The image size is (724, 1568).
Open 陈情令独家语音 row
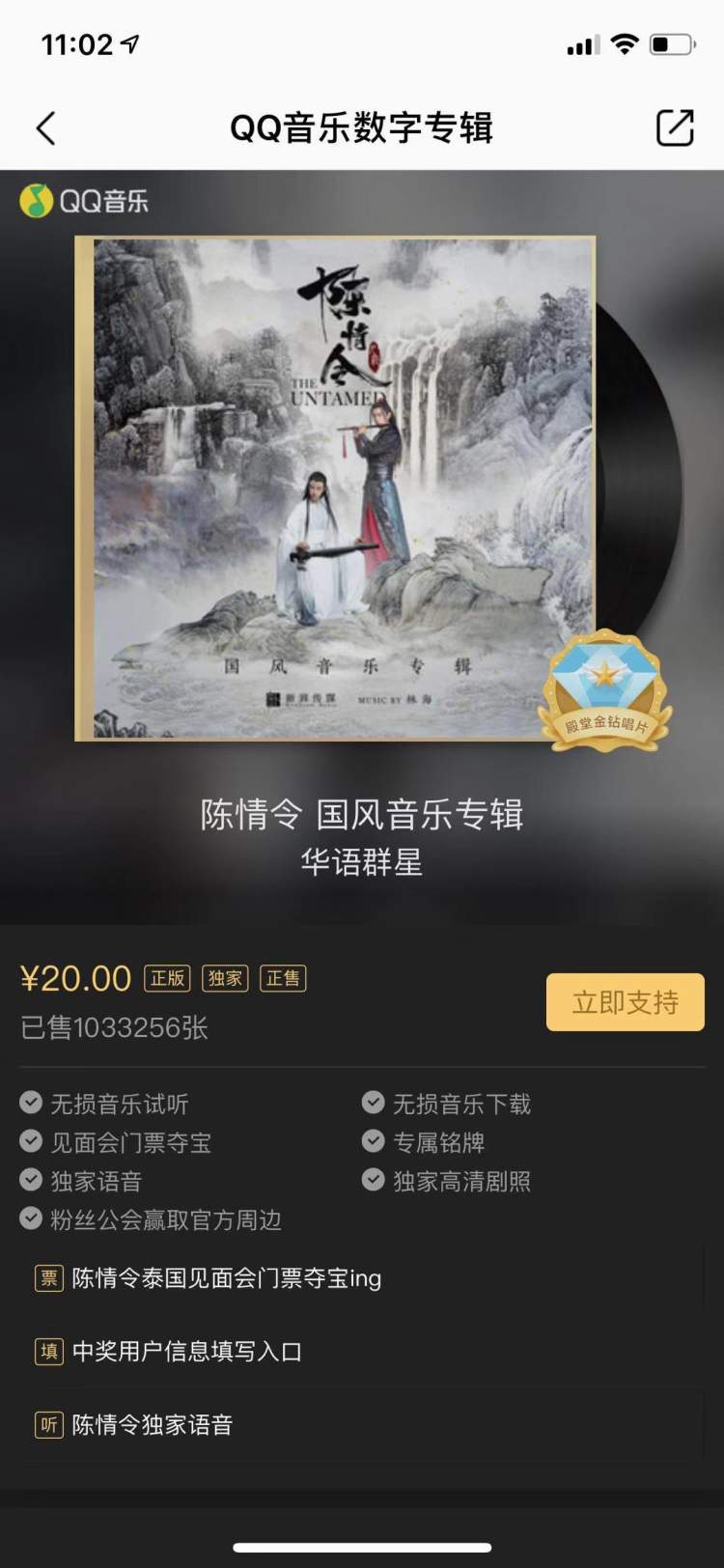(x=152, y=1424)
